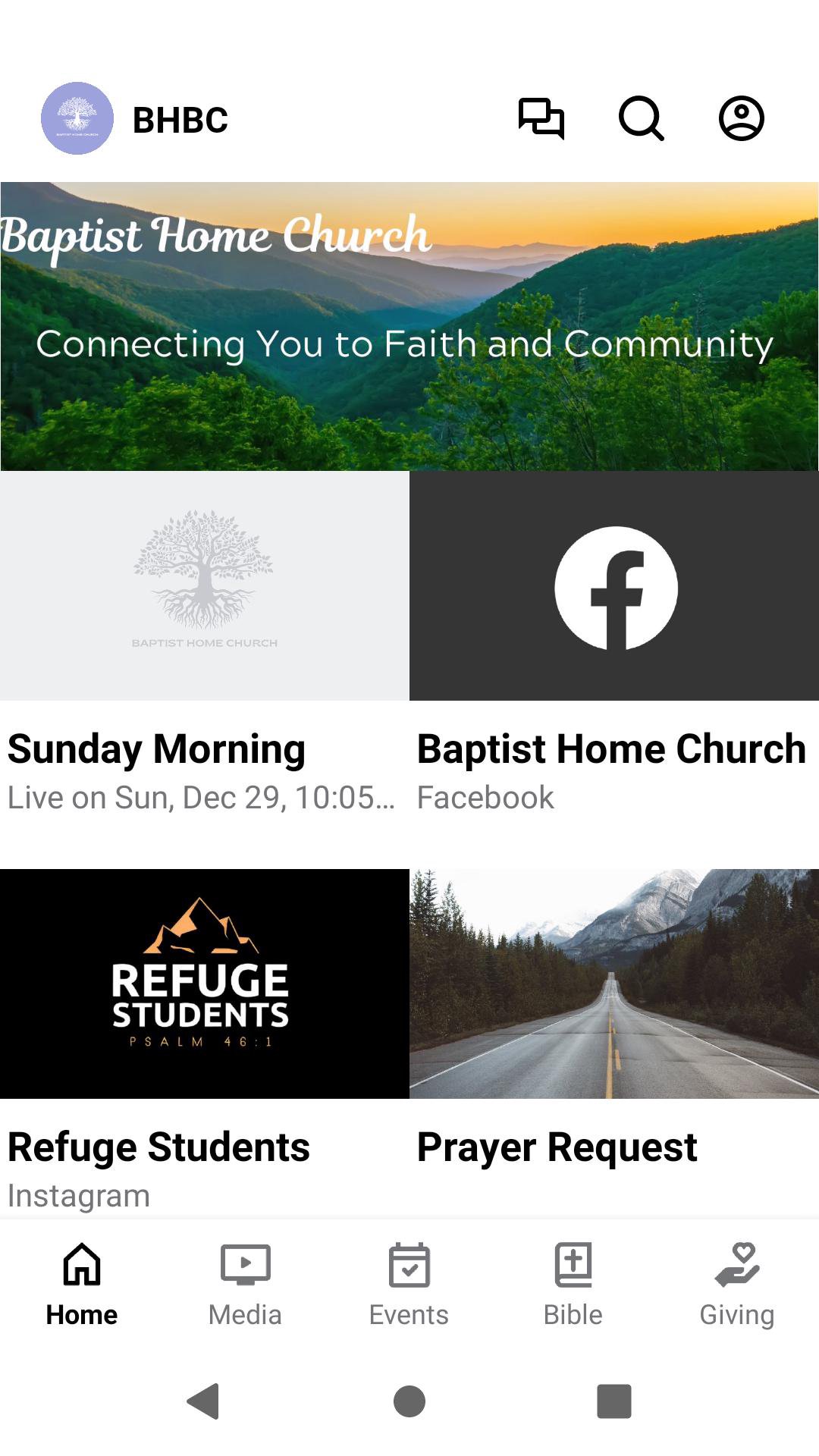Open the search icon

point(642,119)
